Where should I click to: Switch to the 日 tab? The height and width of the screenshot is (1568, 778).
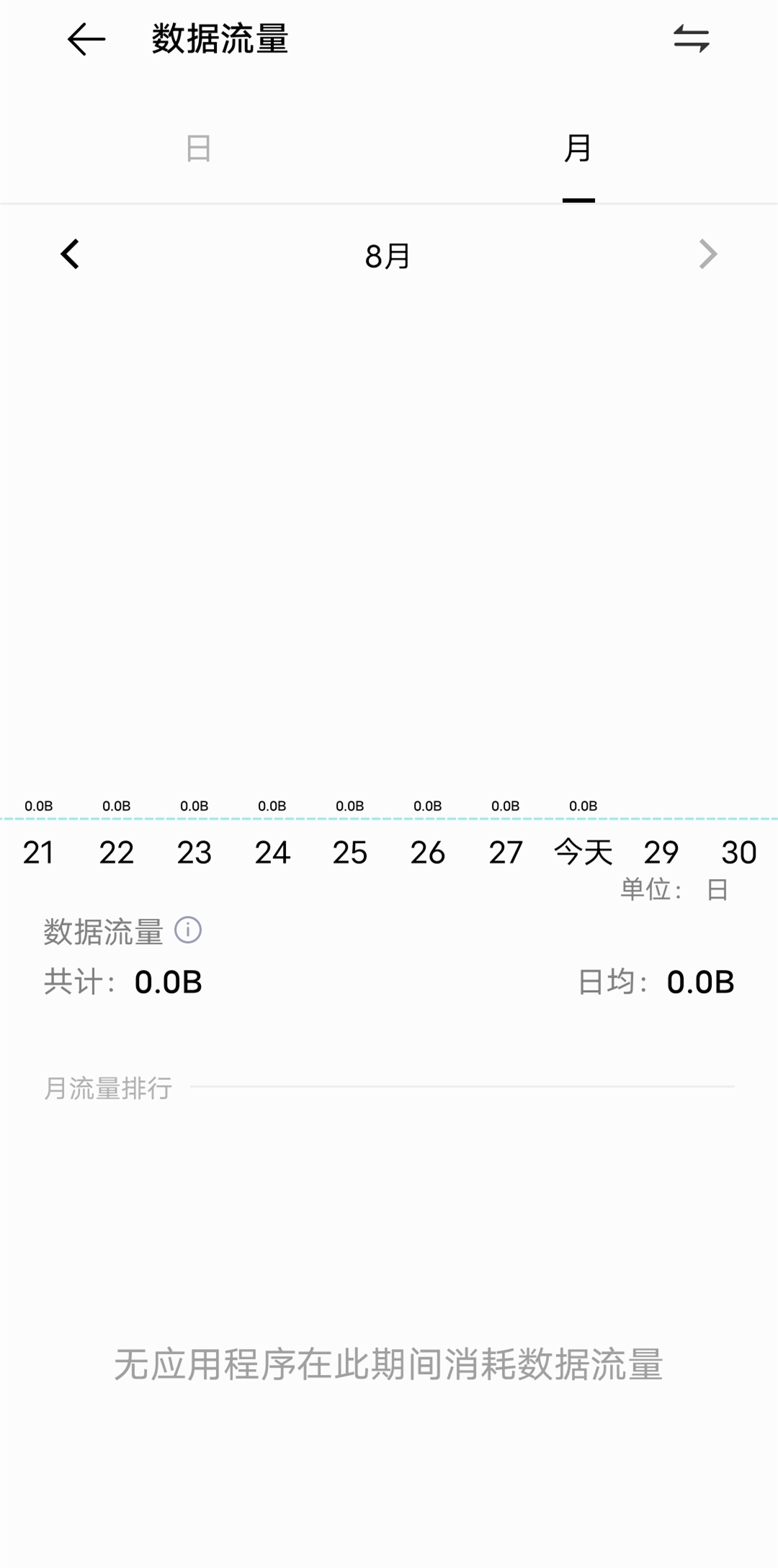click(x=198, y=148)
